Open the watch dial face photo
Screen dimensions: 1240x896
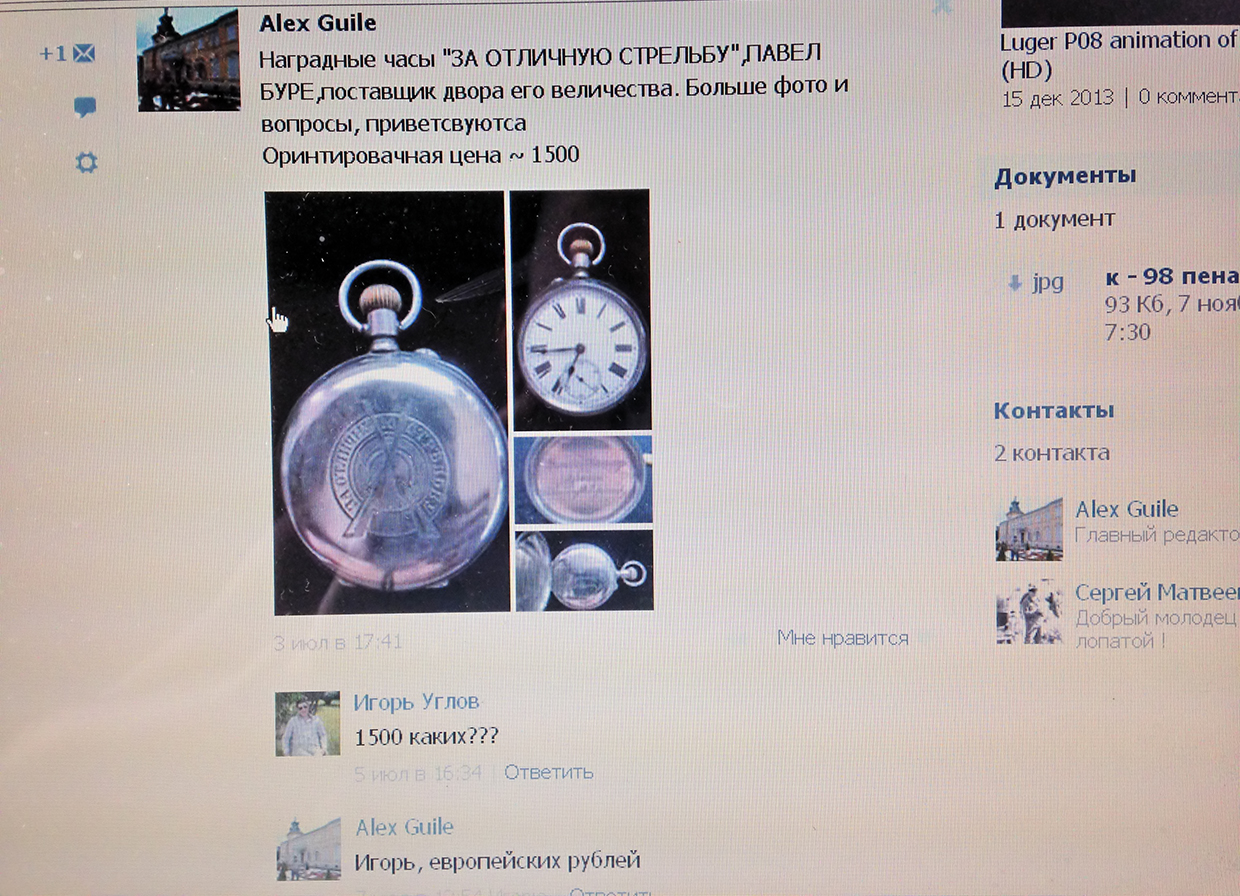click(581, 310)
